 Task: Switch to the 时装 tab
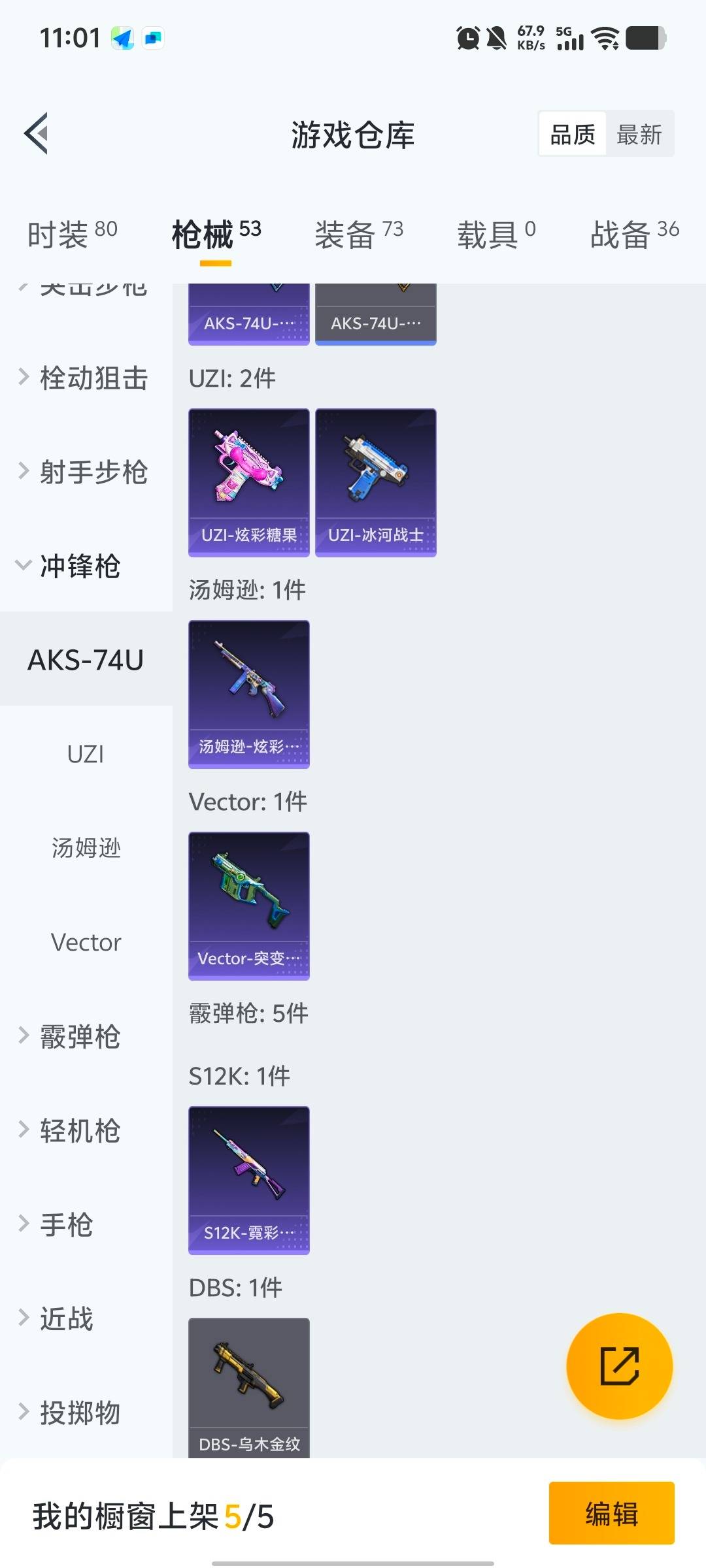pos(72,234)
